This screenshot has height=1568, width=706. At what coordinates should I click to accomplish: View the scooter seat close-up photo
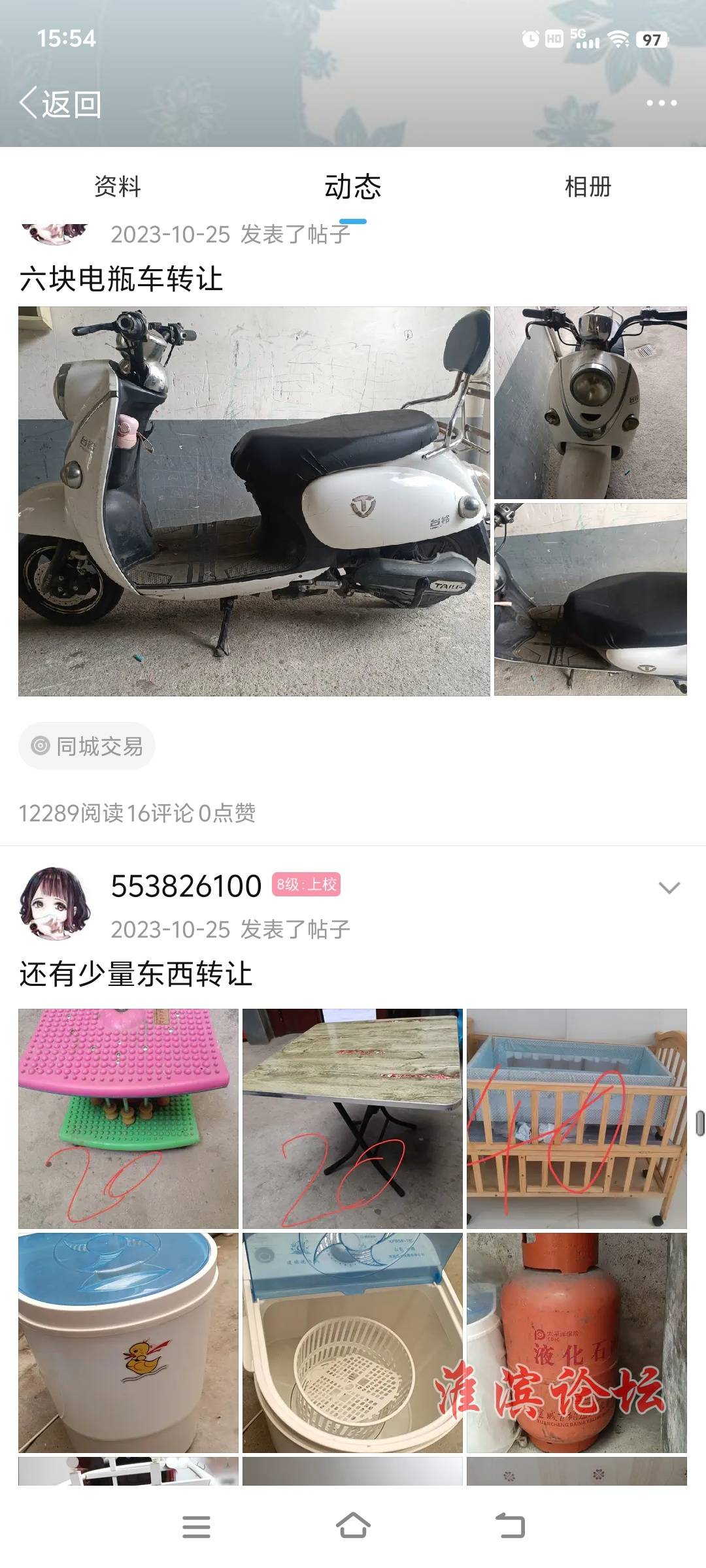[x=590, y=599]
